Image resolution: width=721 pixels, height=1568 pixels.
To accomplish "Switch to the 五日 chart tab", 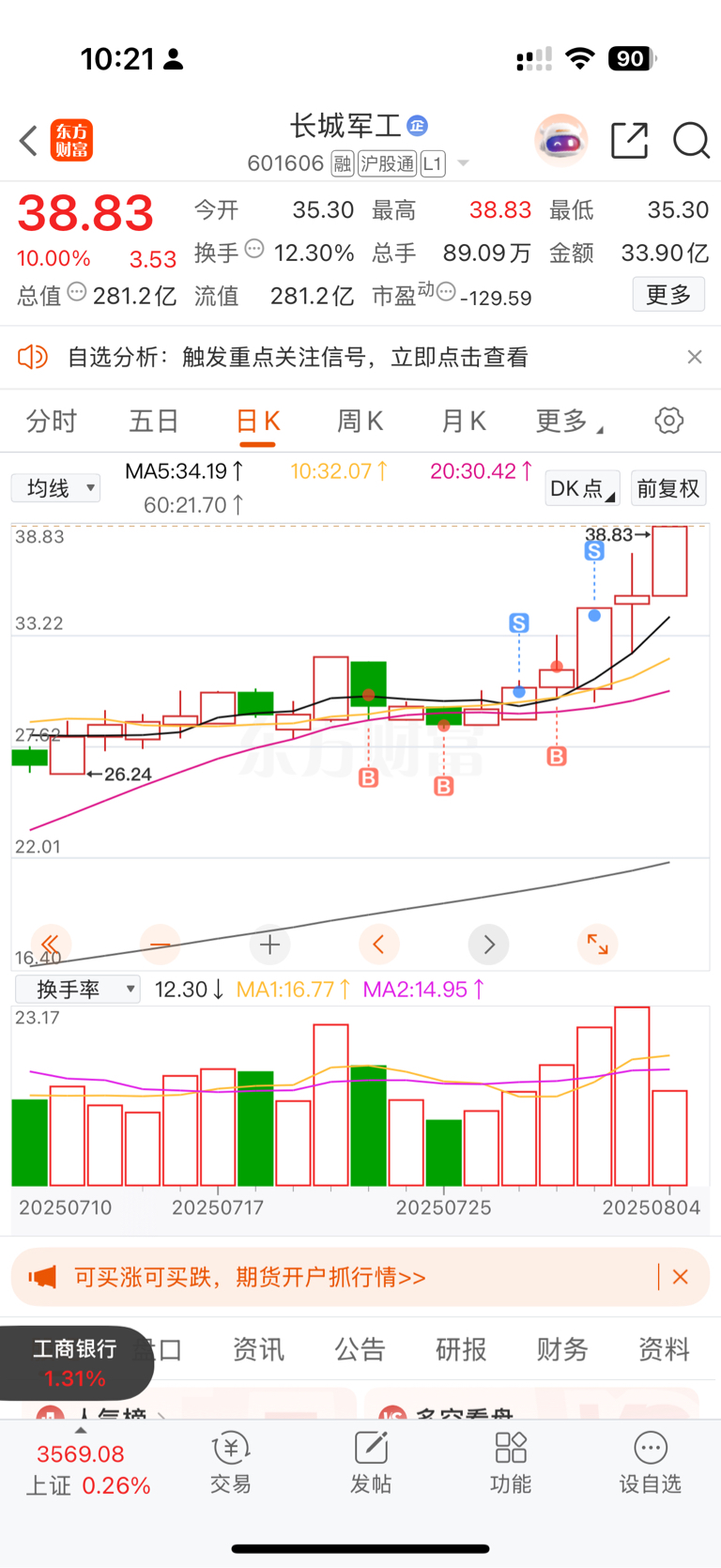I will (154, 421).
